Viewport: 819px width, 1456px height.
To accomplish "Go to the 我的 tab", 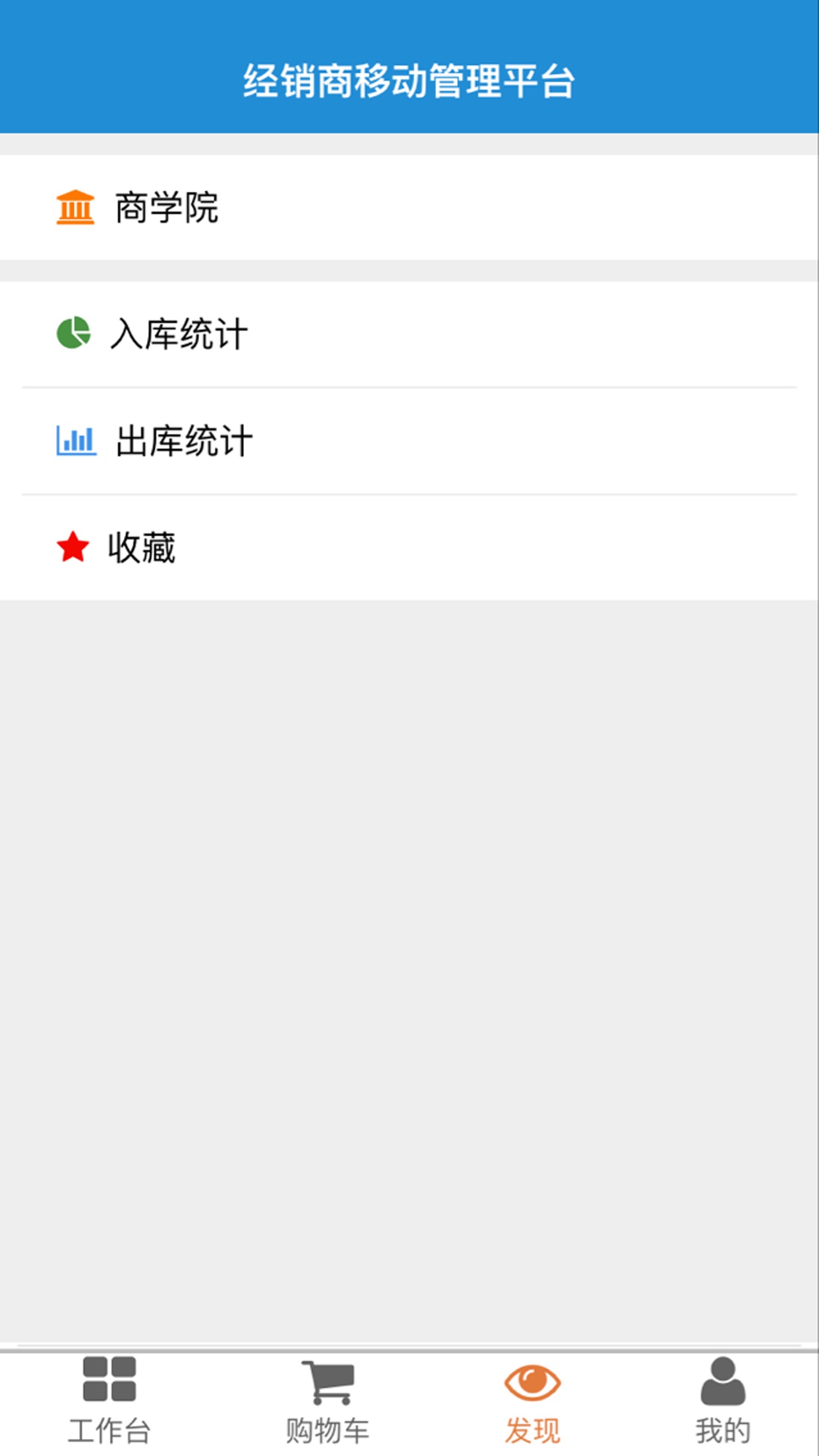I will (723, 1401).
